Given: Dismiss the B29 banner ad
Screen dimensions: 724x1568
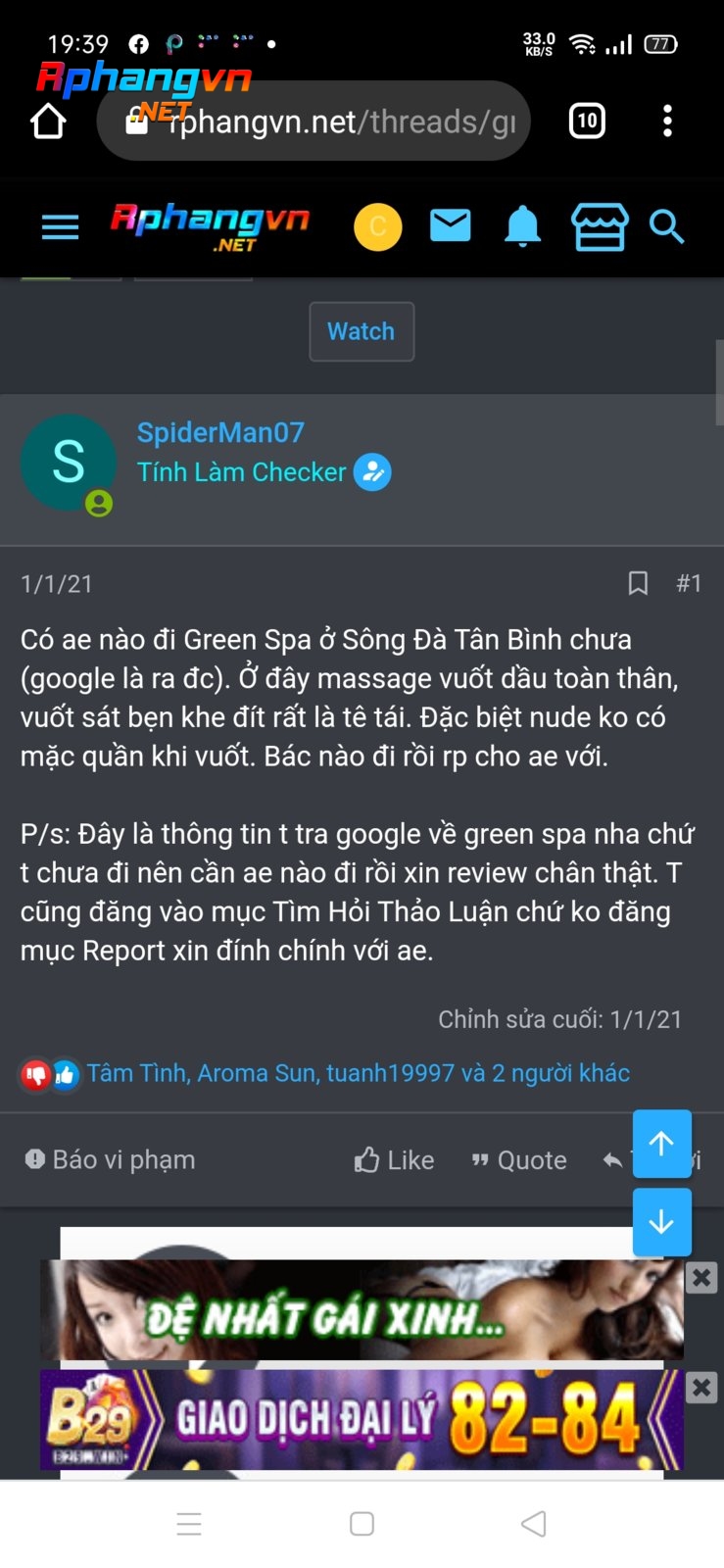Looking at the screenshot, I should 701,1387.
